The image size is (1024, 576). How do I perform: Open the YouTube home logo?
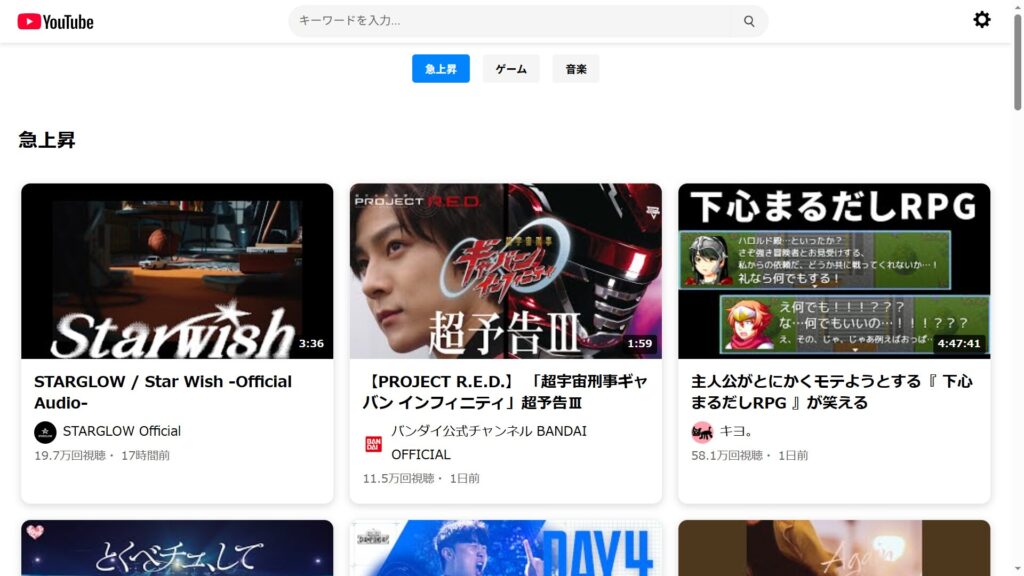[x=56, y=21]
